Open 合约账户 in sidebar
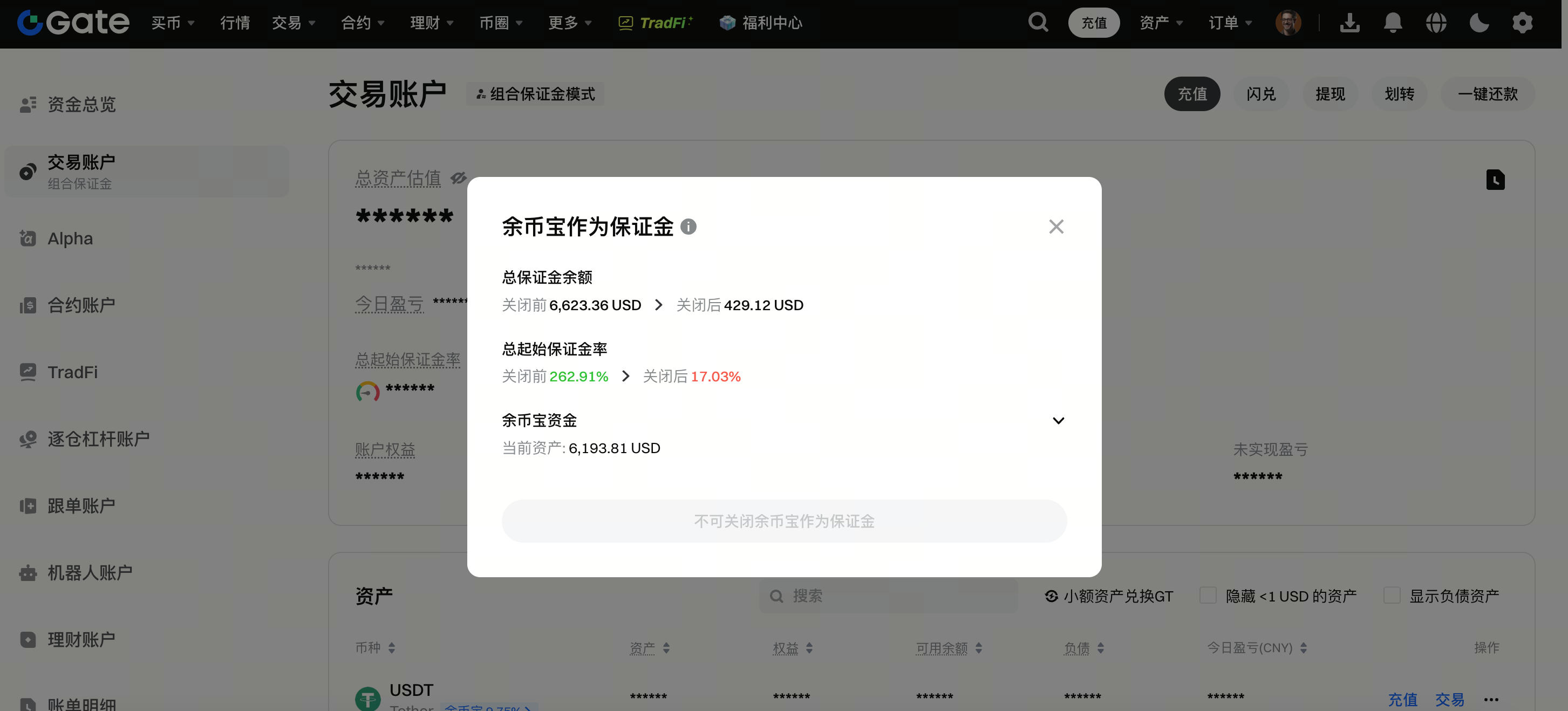The height and width of the screenshot is (711, 1568). (x=81, y=305)
